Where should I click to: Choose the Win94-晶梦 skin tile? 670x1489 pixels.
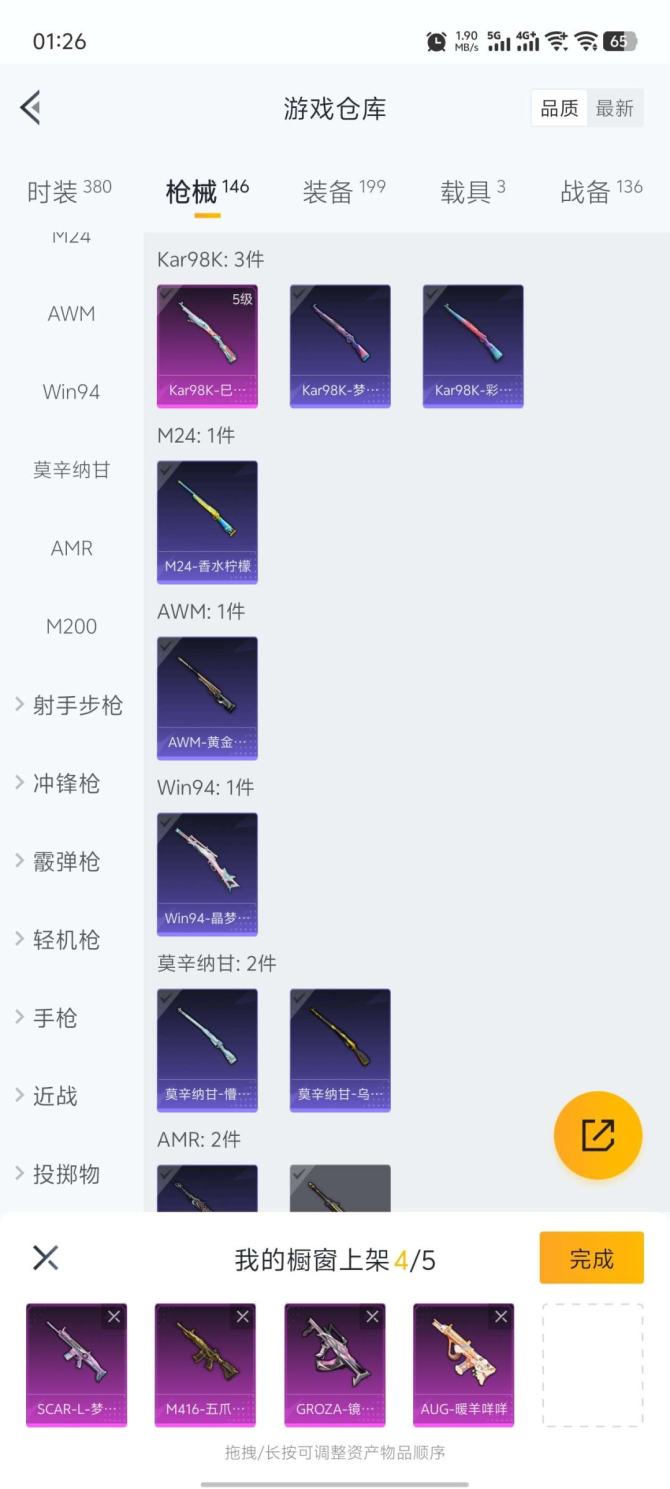[207, 873]
